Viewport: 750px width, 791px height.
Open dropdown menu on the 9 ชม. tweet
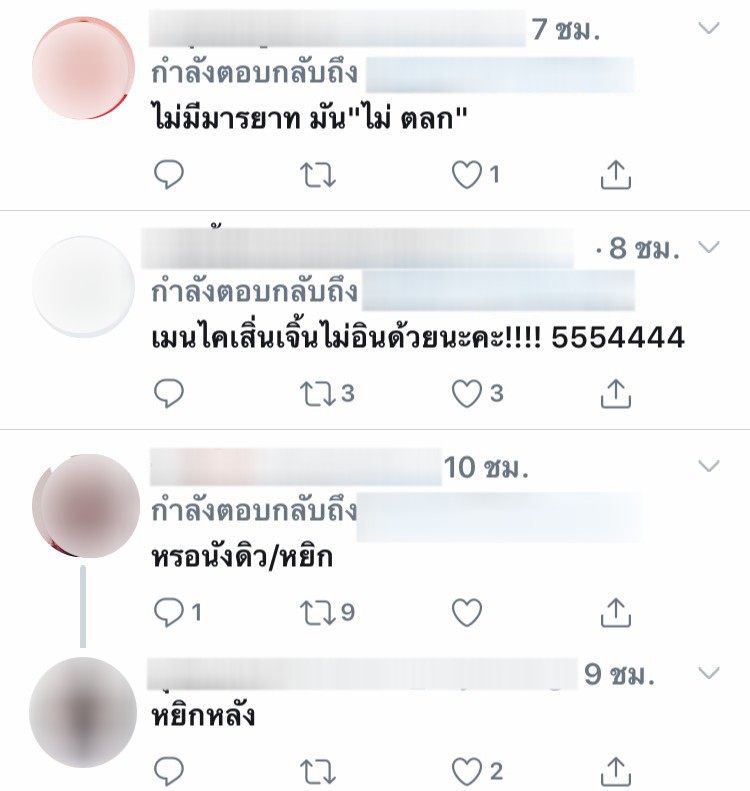[x=709, y=671]
